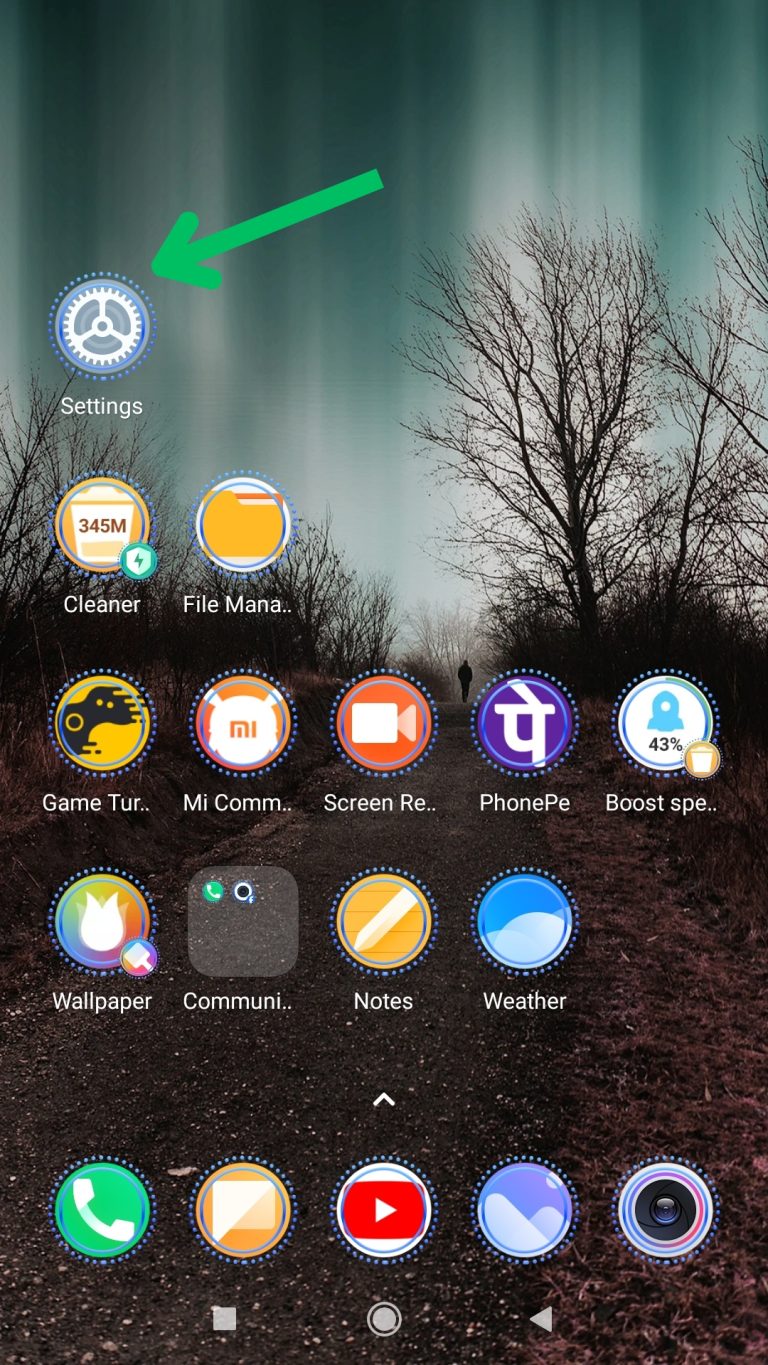Open the Gallery app in the dock
The height and width of the screenshot is (1365, 768).
tap(524, 1209)
